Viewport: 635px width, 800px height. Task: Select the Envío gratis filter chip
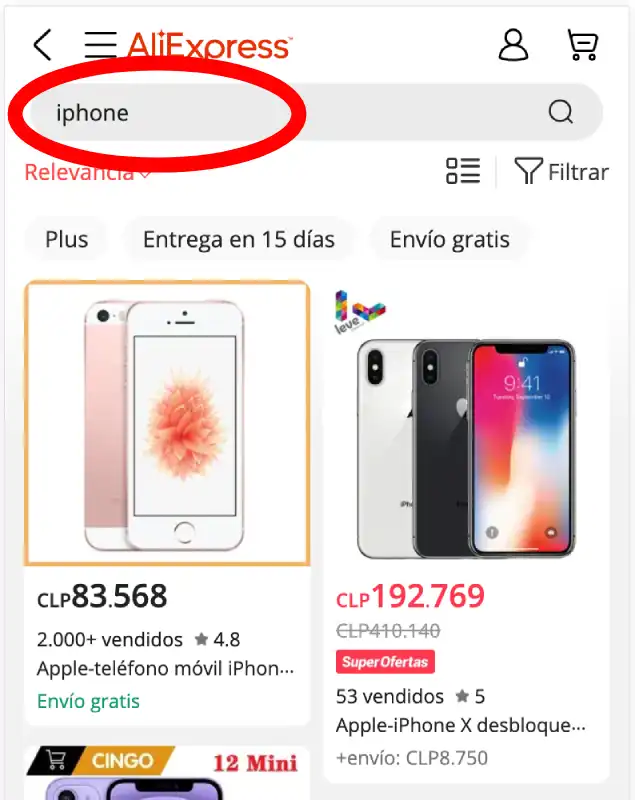(450, 240)
